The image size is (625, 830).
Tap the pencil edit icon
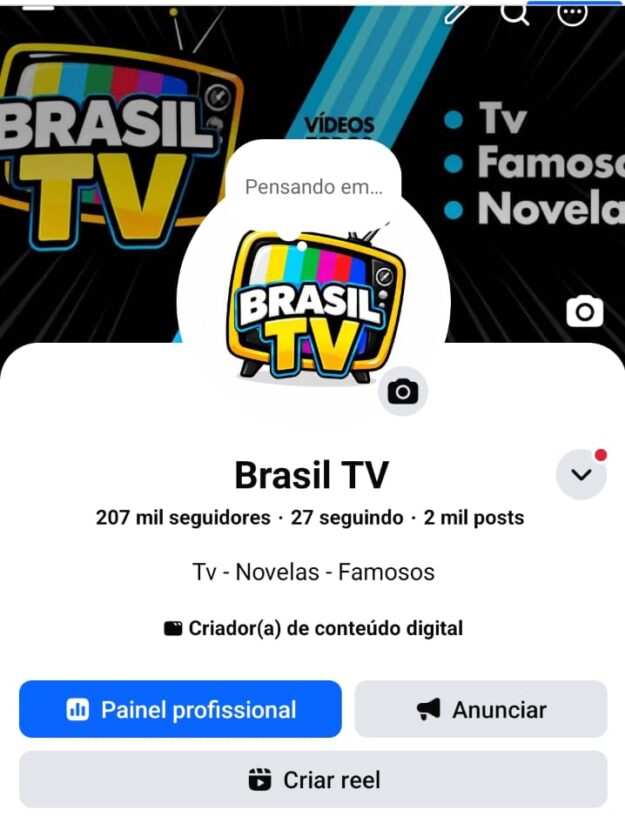(x=456, y=13)
